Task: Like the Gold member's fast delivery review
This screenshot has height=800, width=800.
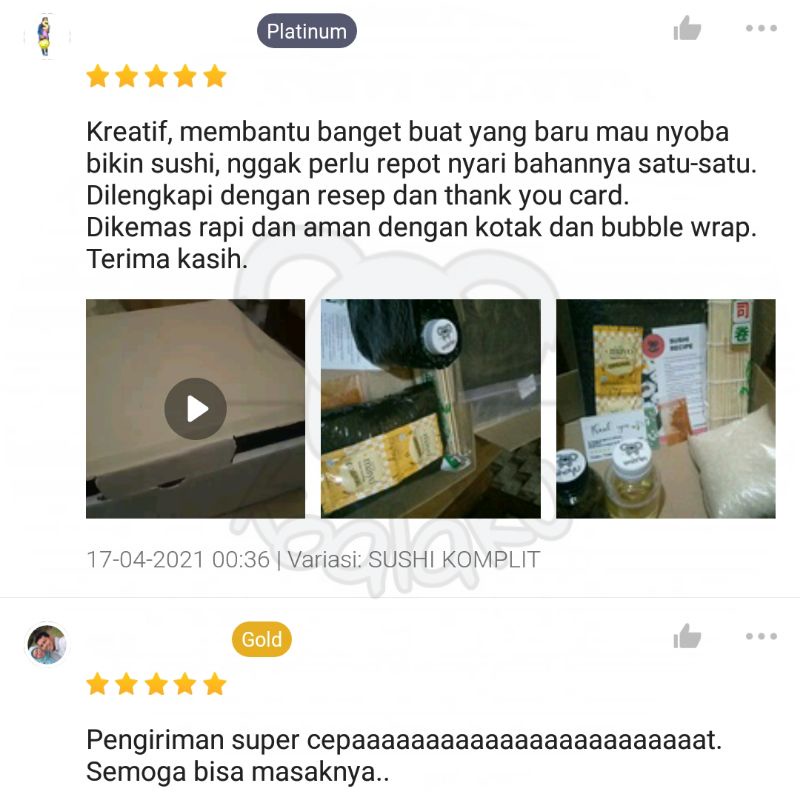Action: pyautogui.click(x=687, y=636)
